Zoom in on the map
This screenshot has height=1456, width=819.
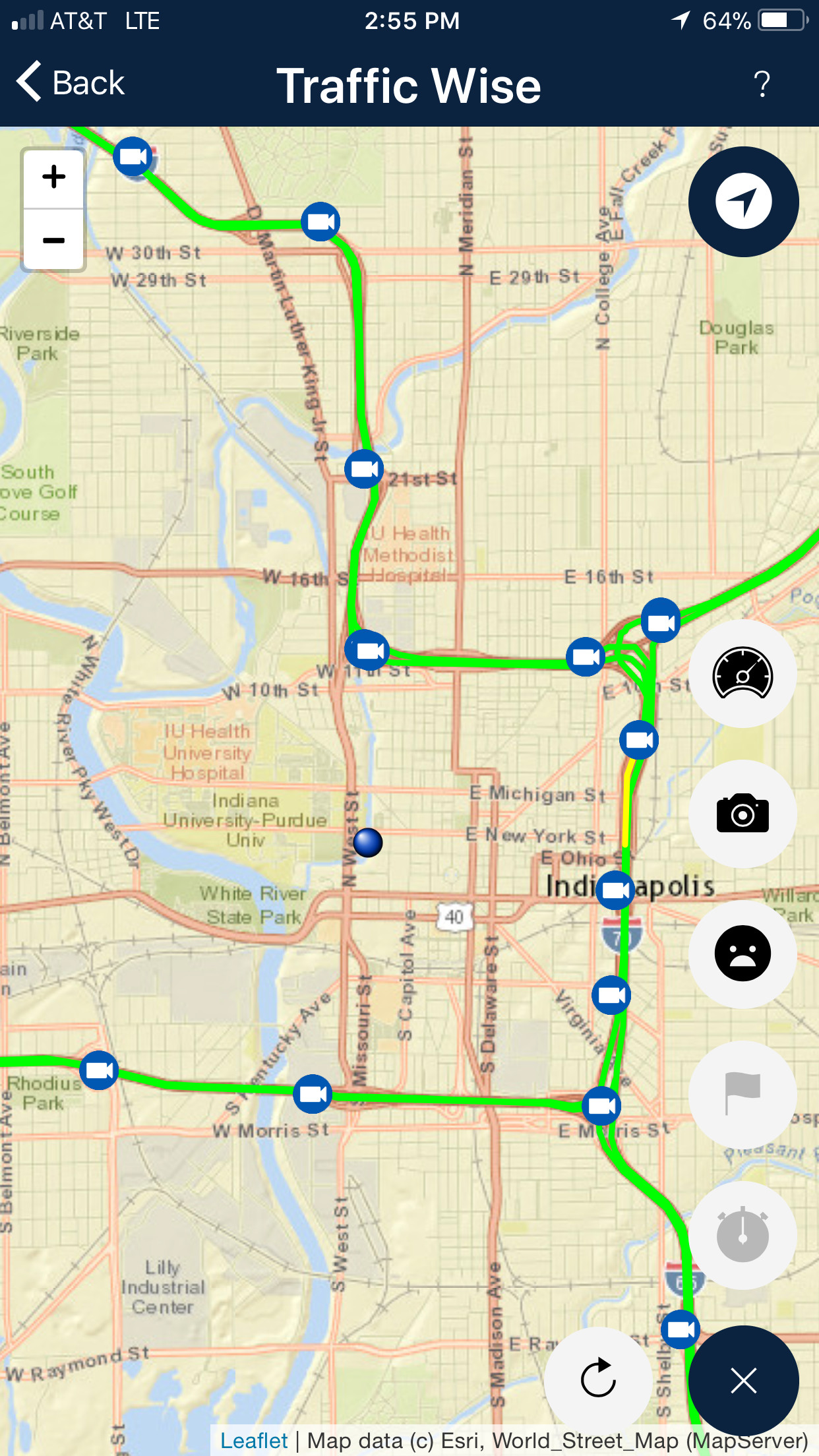pyautogui.click(x=53, y=177)
